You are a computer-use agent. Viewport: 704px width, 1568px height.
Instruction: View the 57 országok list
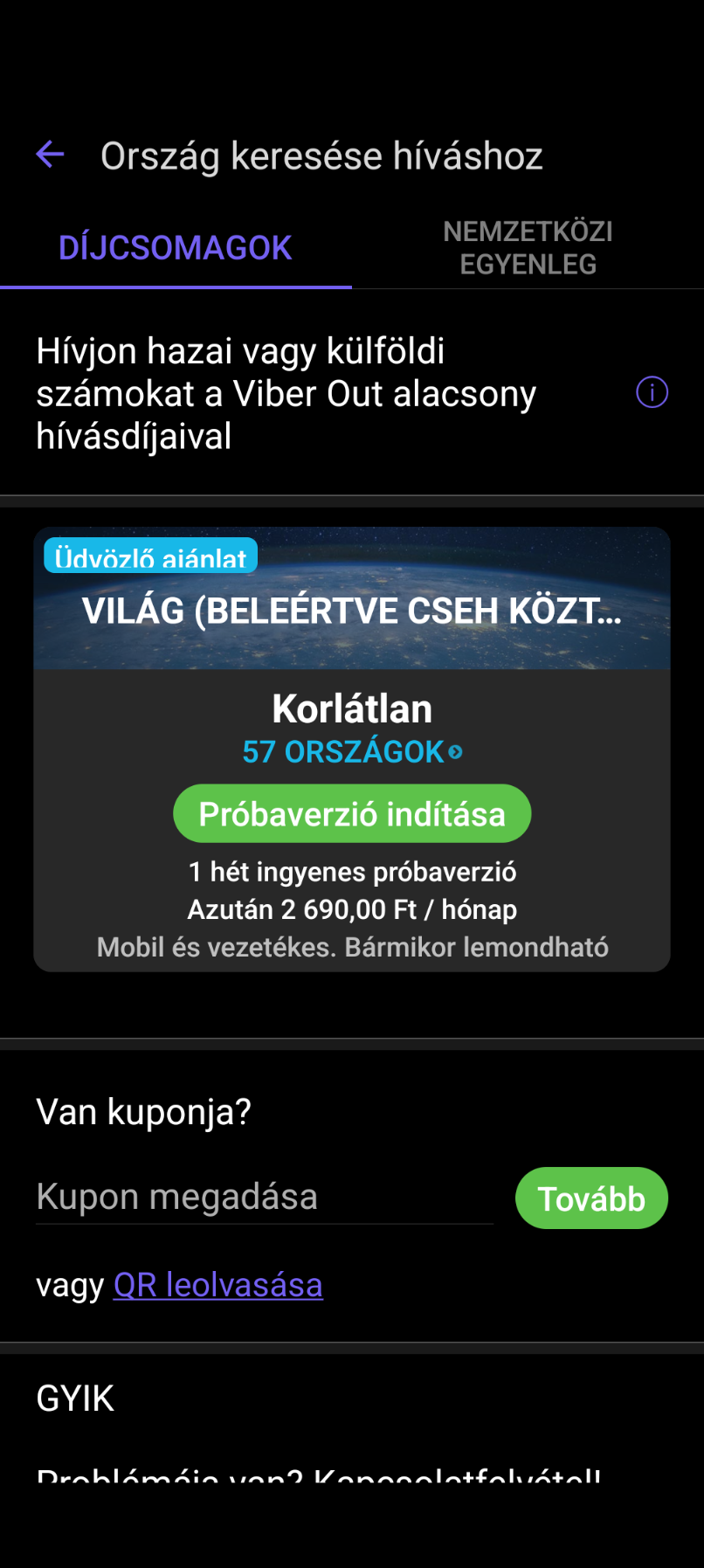(x=351, y=752)
